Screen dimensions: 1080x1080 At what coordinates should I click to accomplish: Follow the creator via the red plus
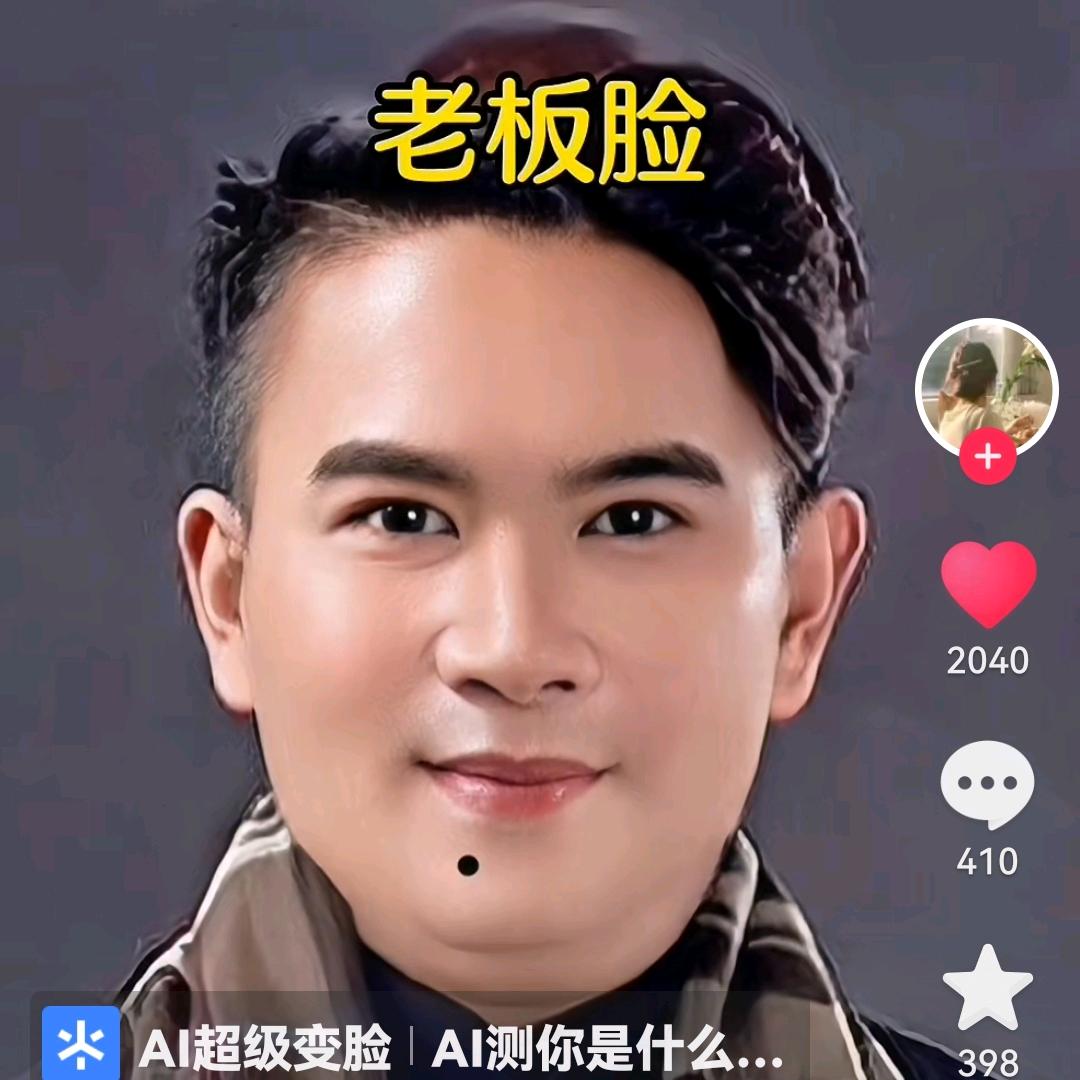click(988, 457)
